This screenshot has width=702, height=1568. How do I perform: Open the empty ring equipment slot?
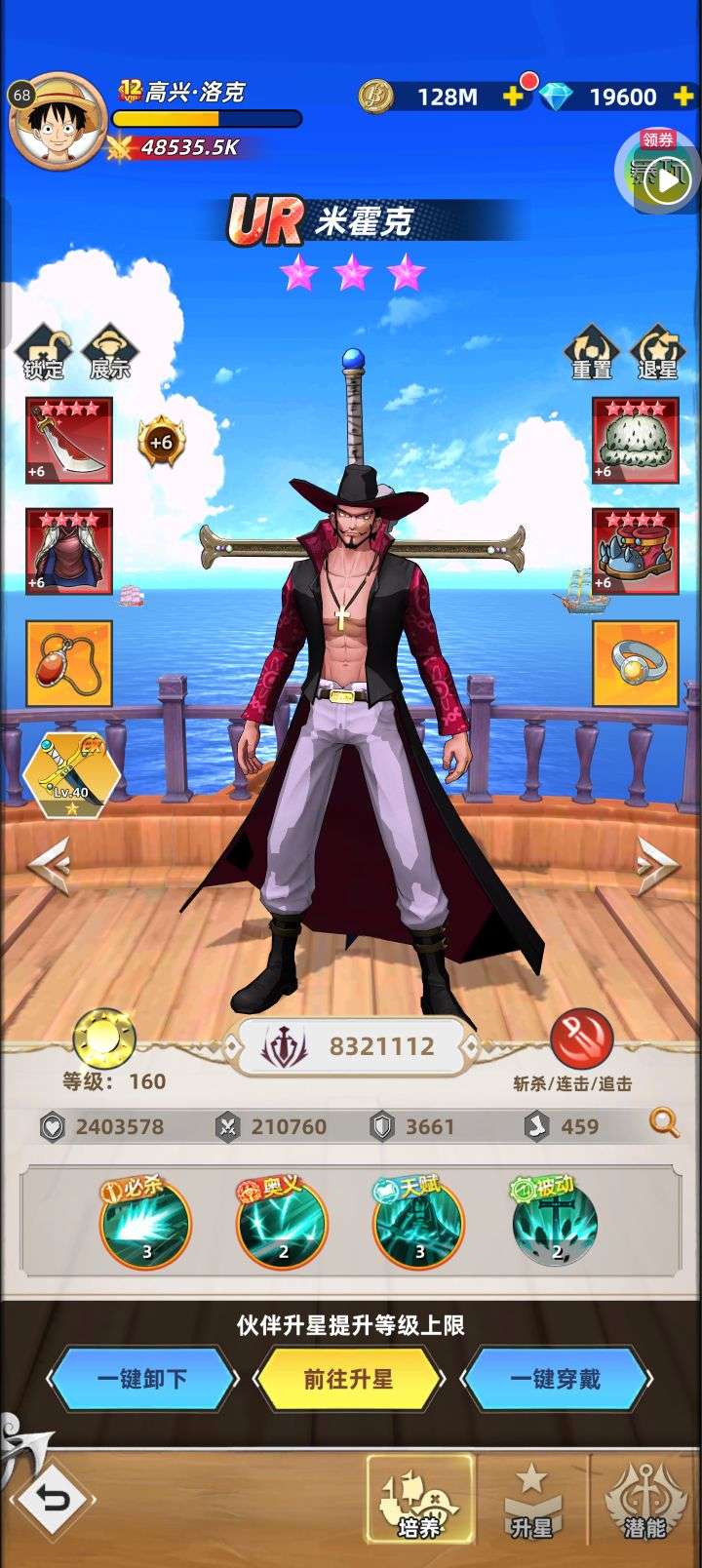tap(636, 663)
